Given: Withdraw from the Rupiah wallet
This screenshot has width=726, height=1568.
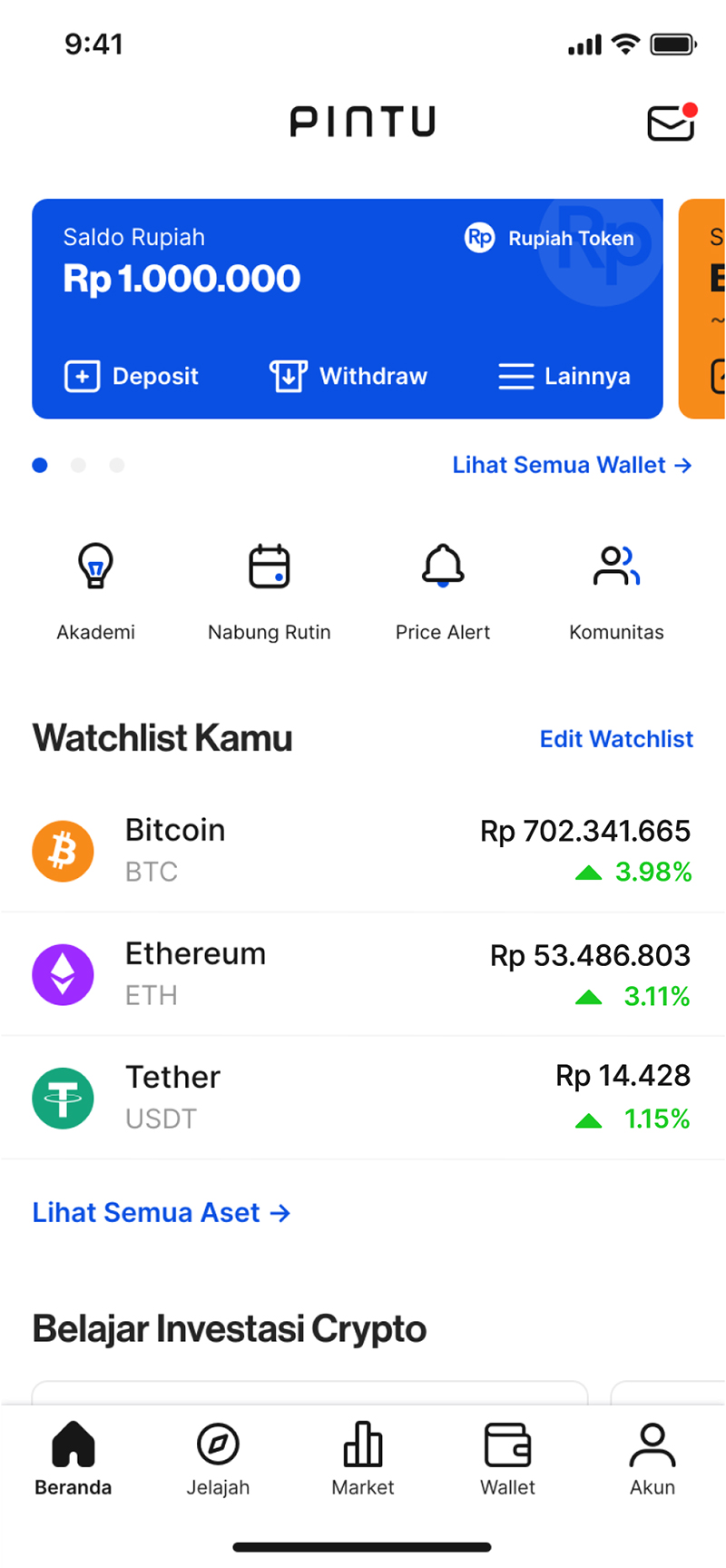Looking at the screenshot, I should pos(348,376).
